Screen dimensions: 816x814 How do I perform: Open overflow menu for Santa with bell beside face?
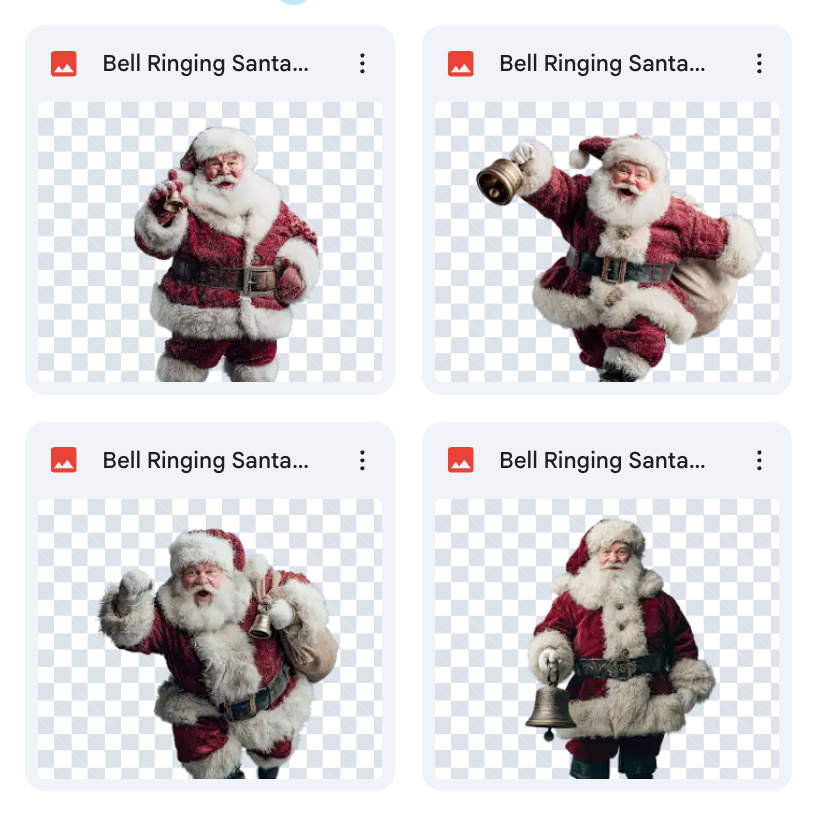tap(362, 64)
